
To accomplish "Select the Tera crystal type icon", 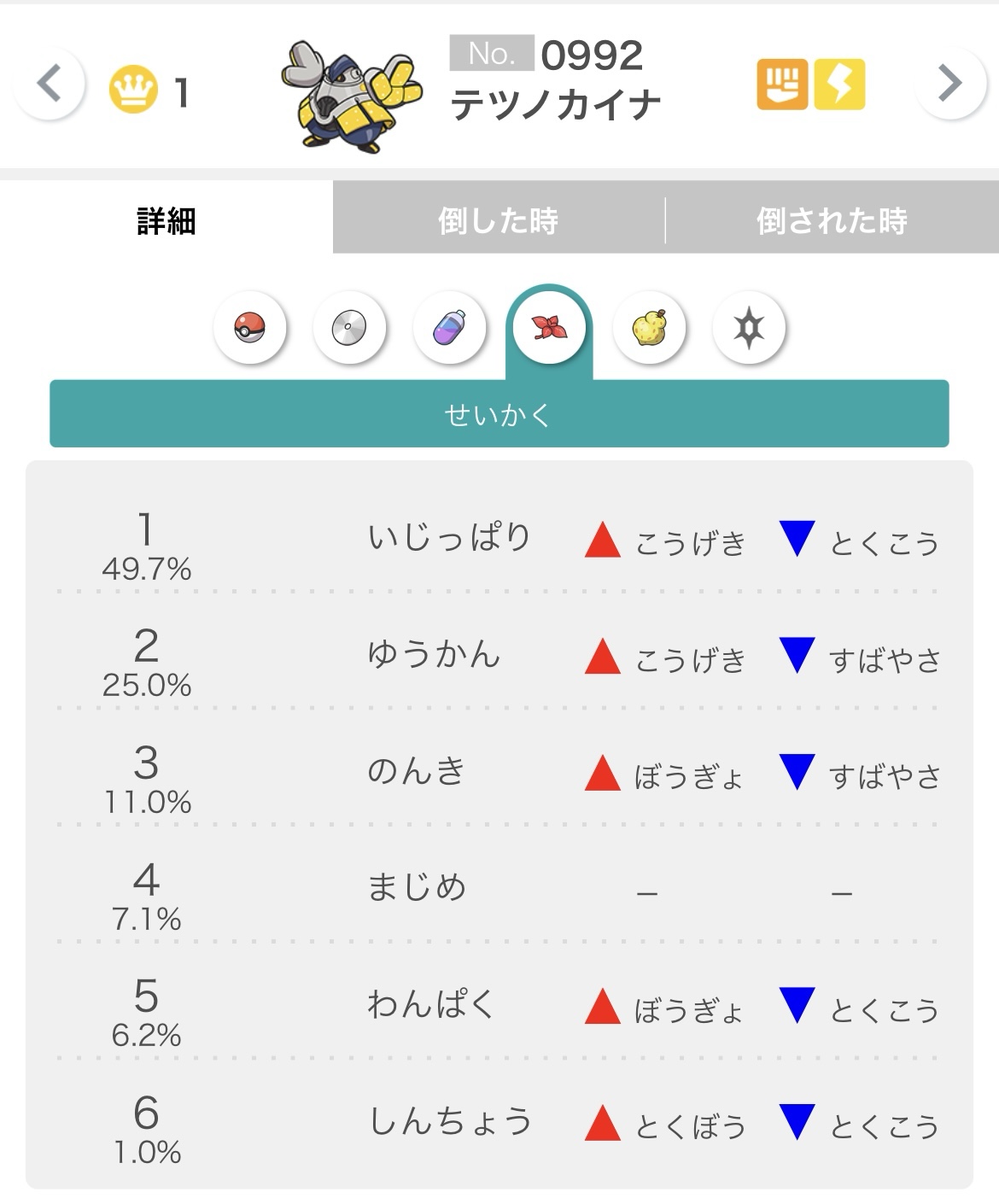I will tap(749, 328).
